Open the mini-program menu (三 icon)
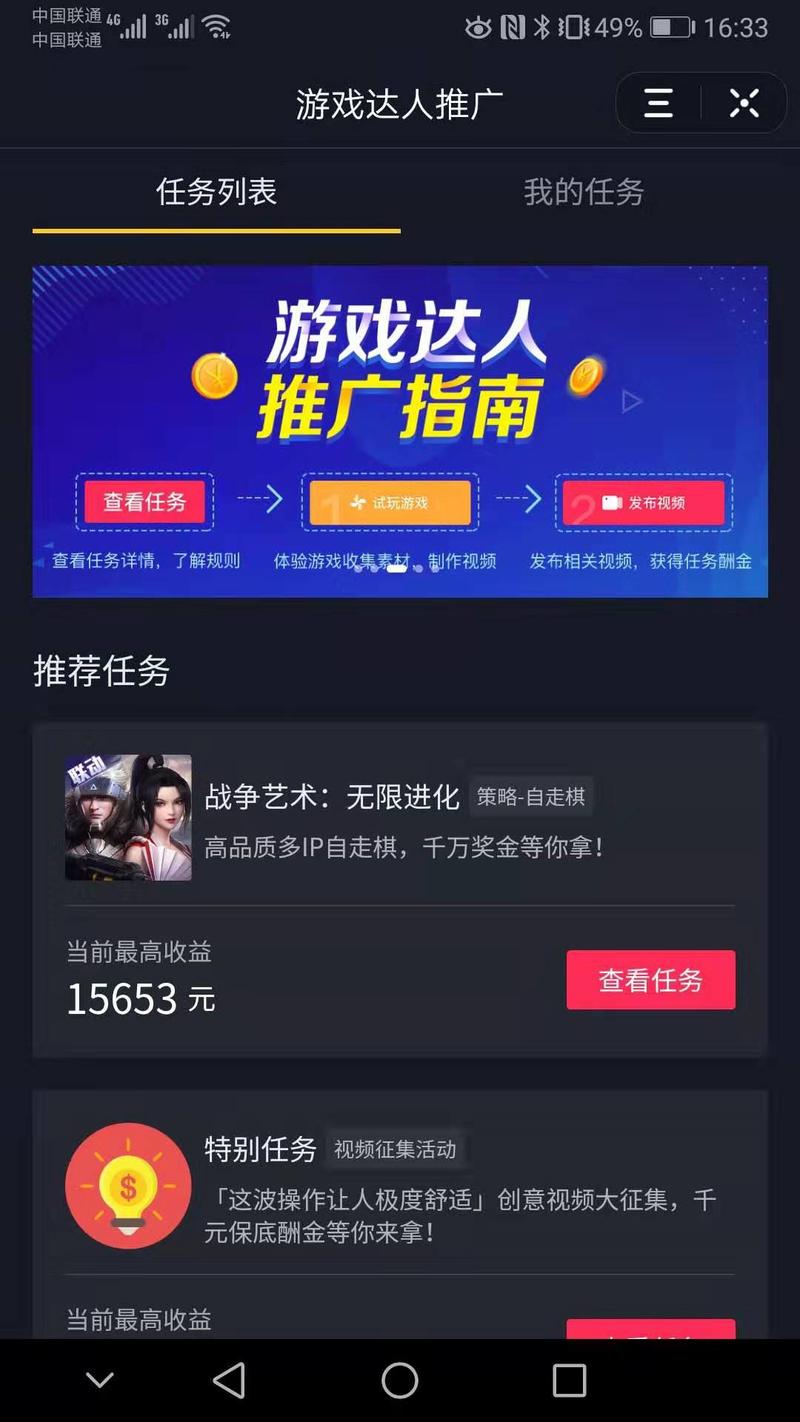This screenshot has width=800, height=1422. tap(655, 103)
